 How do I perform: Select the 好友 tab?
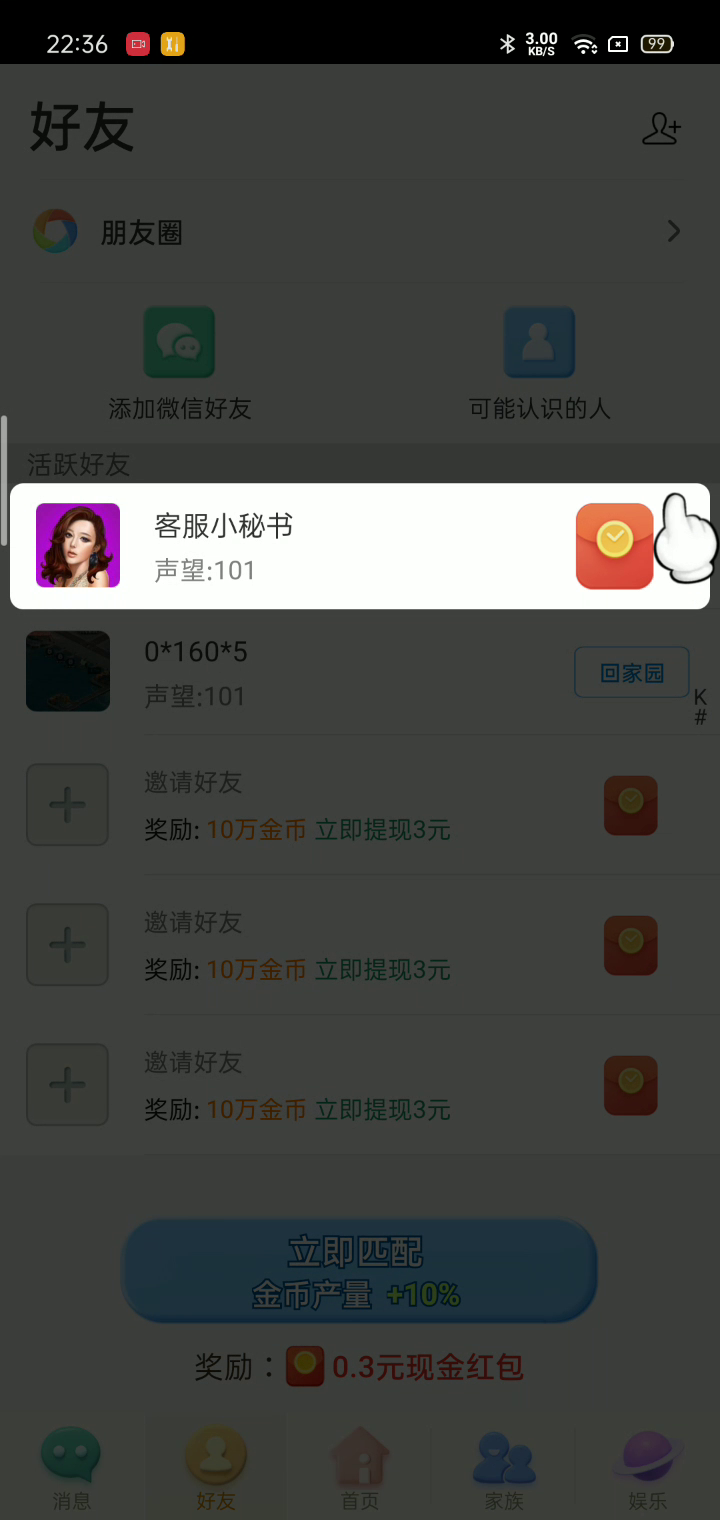[216, 1468]
